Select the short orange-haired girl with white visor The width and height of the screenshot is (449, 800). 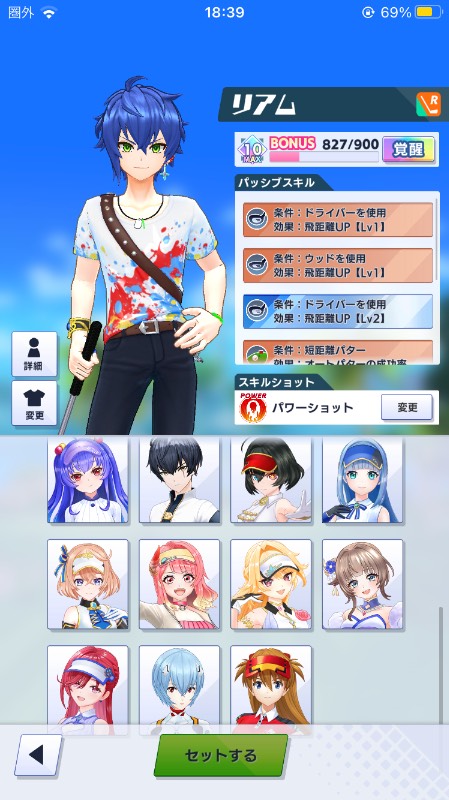point(88,584)
